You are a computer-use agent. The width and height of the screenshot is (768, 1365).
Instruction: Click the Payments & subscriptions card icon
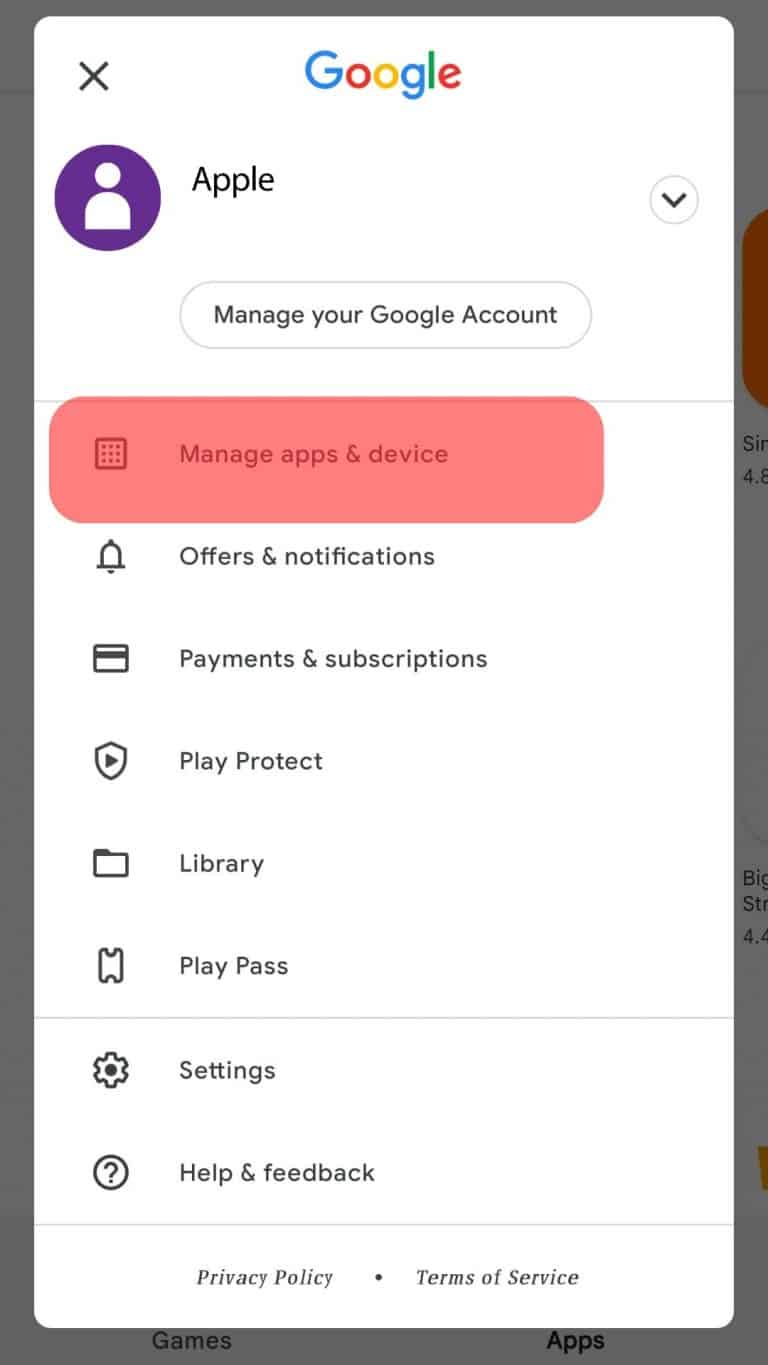pos(110,659)
